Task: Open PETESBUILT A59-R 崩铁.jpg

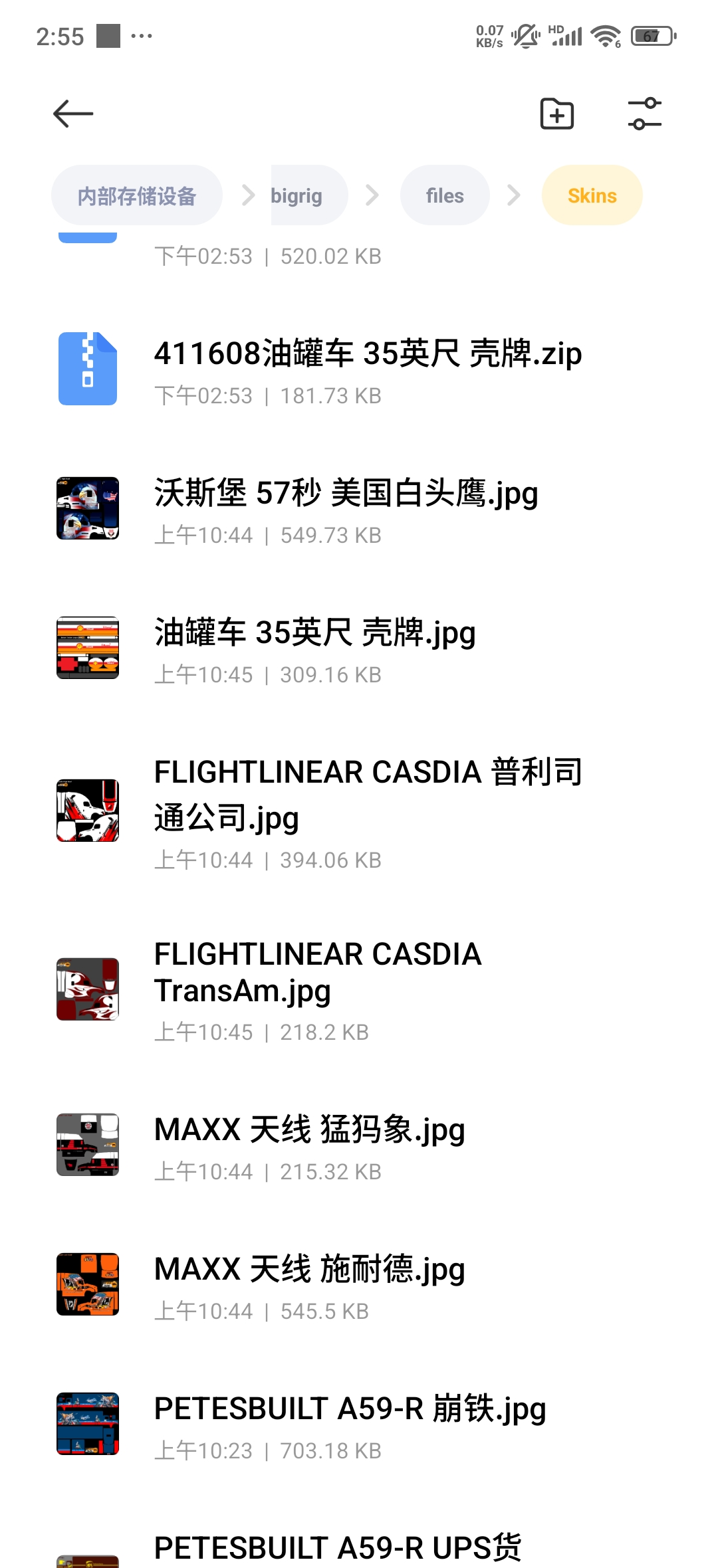Action: click(350, 1424)
